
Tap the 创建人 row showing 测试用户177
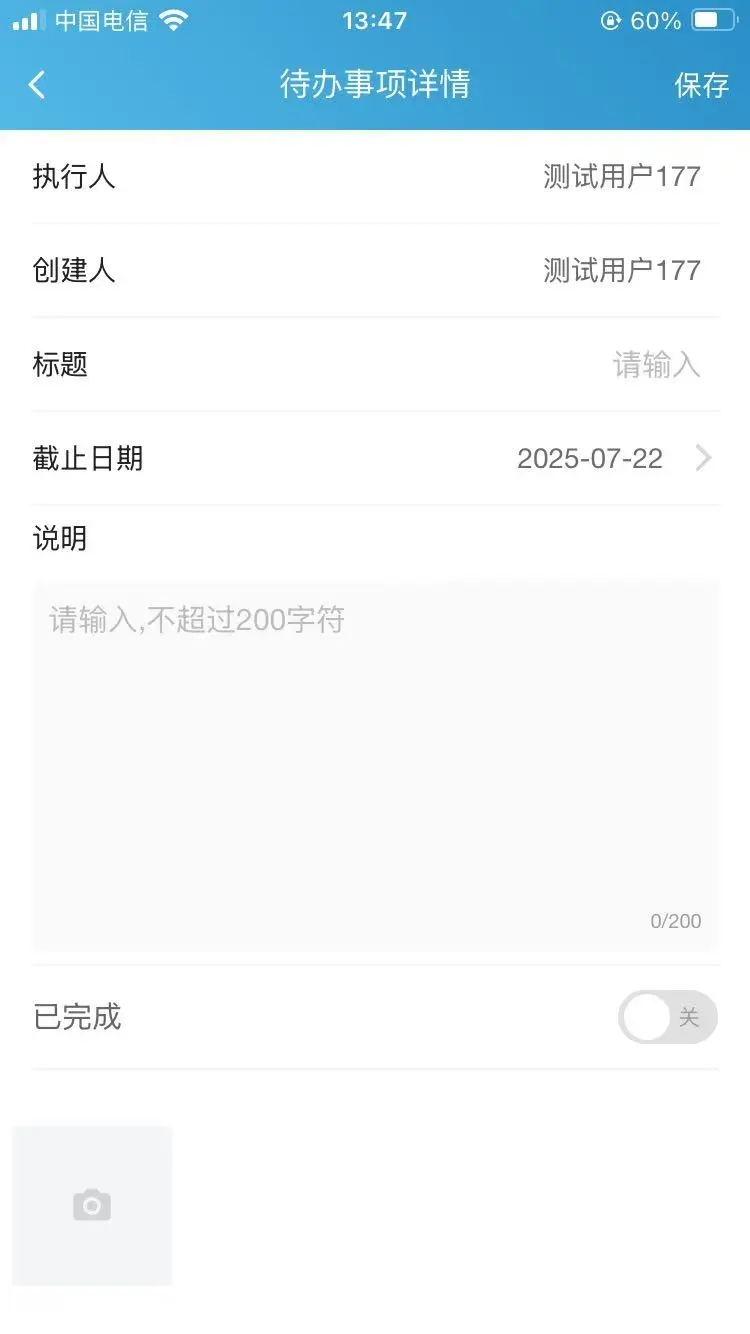pyautogui.click(x=375, y=270)
